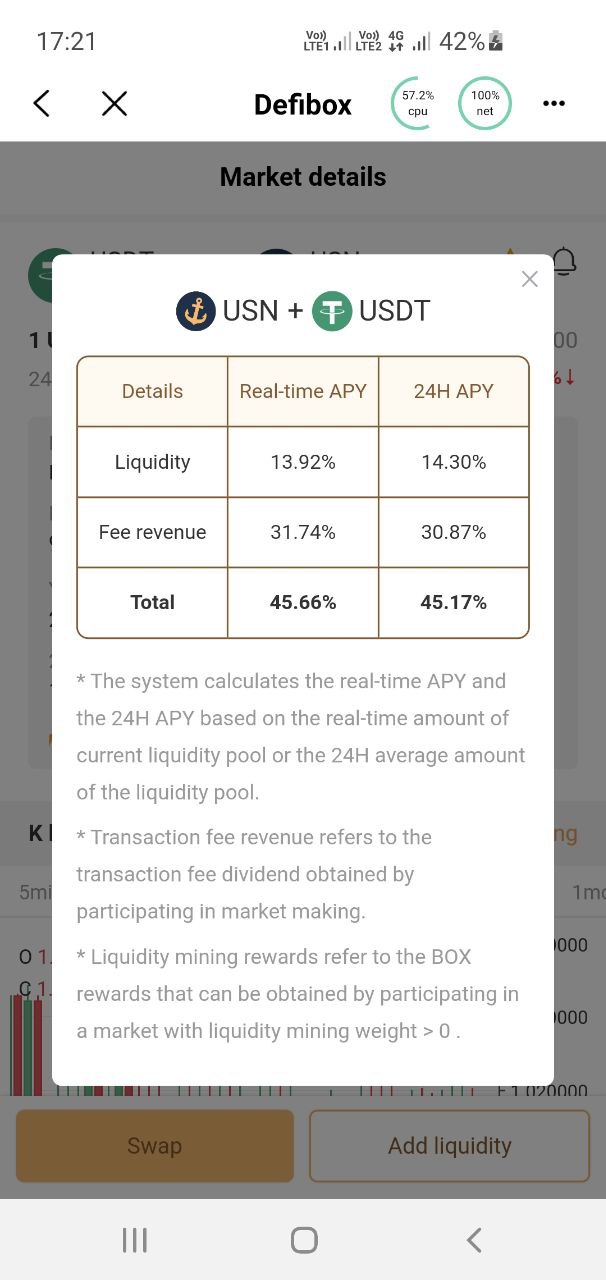This screenshot has height=1280, width=606.
Task: Tap the Add liquidity button
Action: click(x=450, y=1146)
